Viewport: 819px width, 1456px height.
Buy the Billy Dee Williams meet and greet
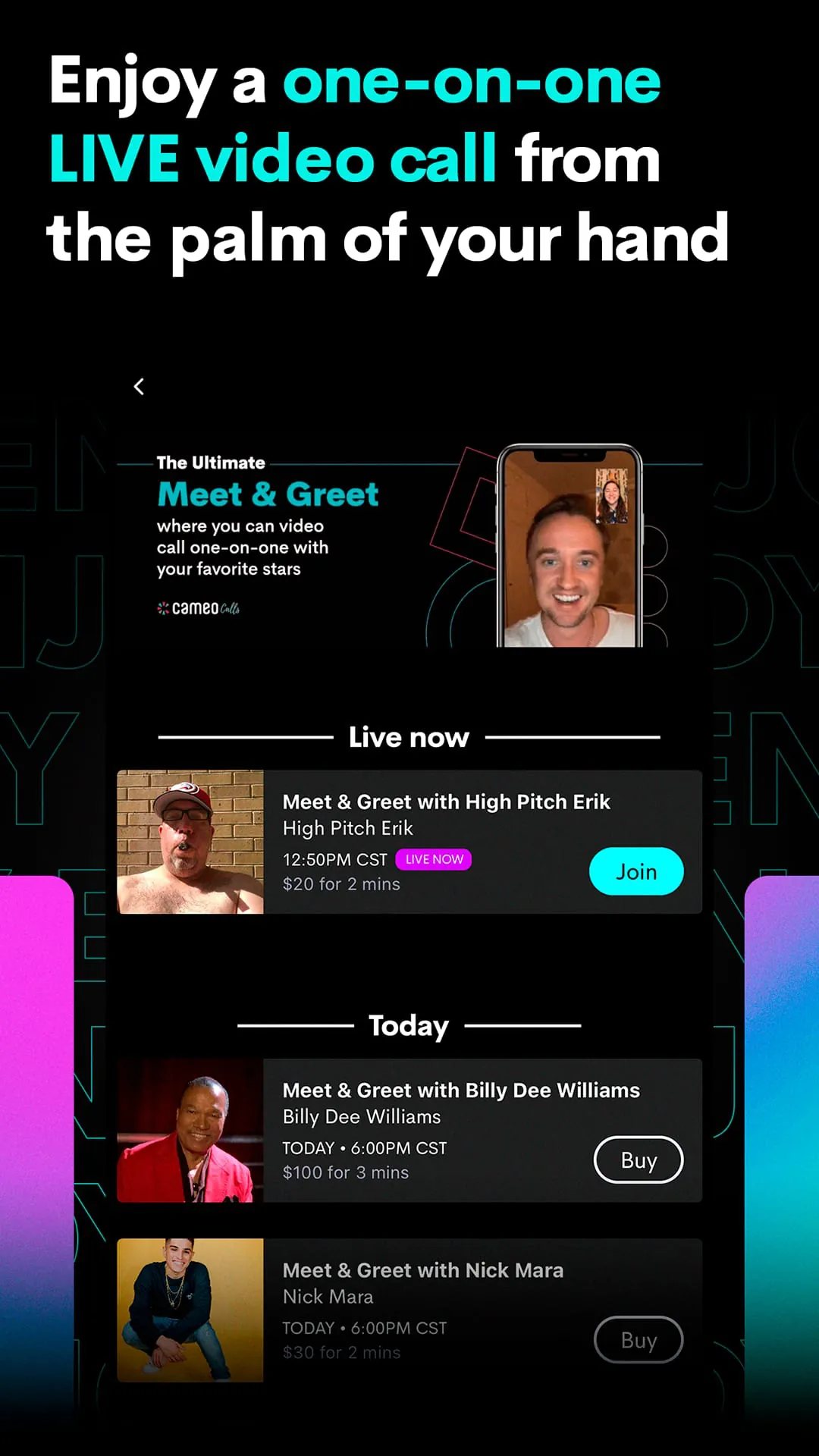click(x=639, y=1159)
